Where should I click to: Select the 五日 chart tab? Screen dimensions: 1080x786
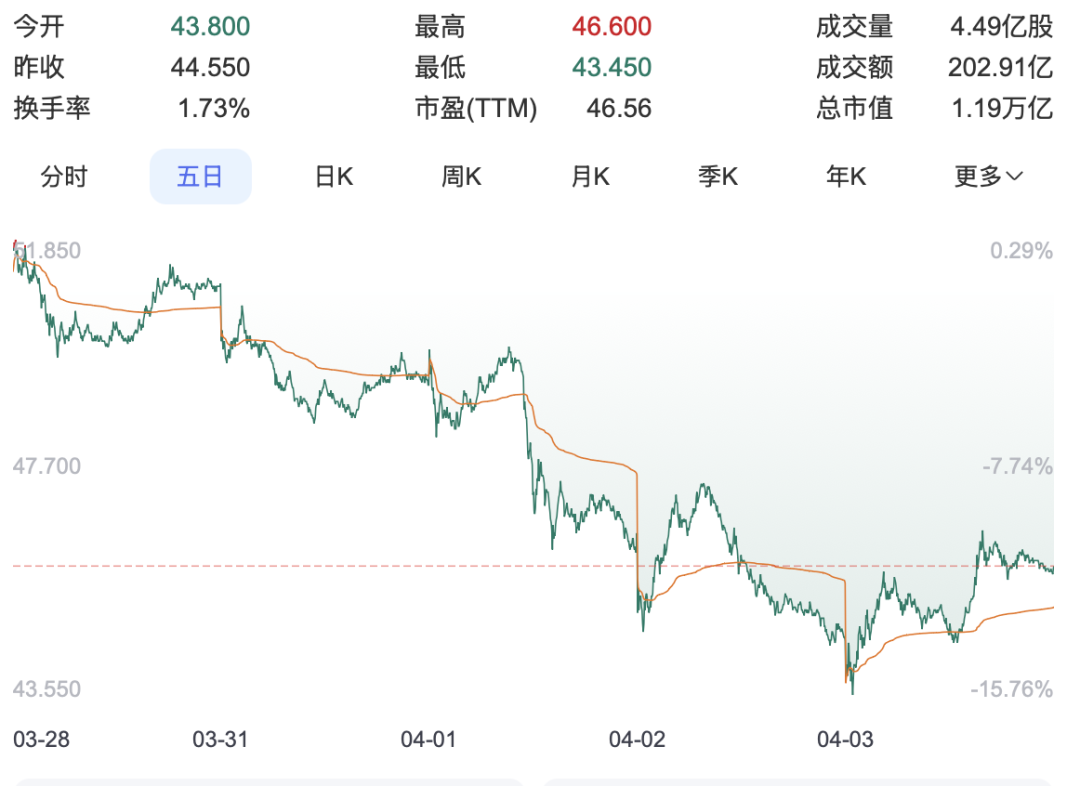point(200,177)
